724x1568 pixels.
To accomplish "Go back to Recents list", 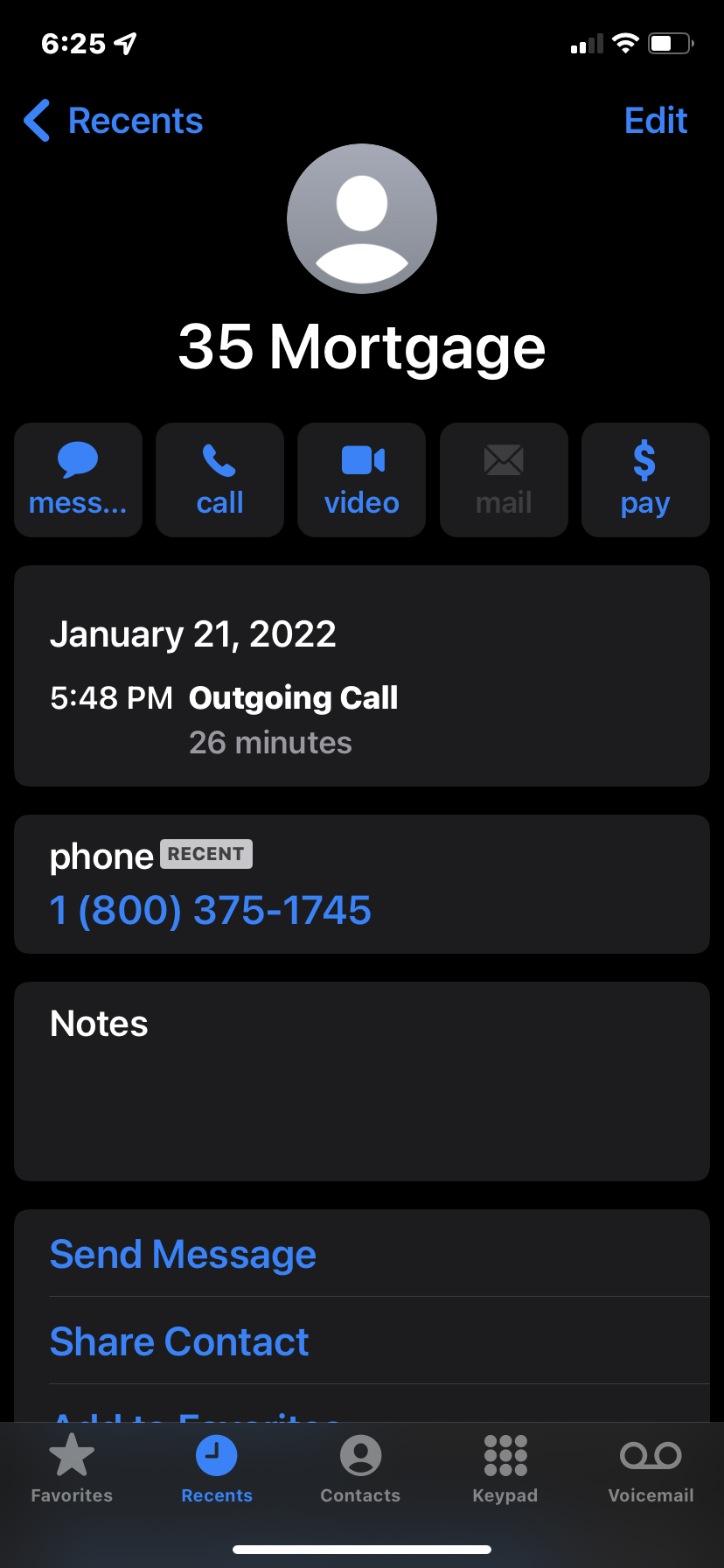I will (114, 121).
